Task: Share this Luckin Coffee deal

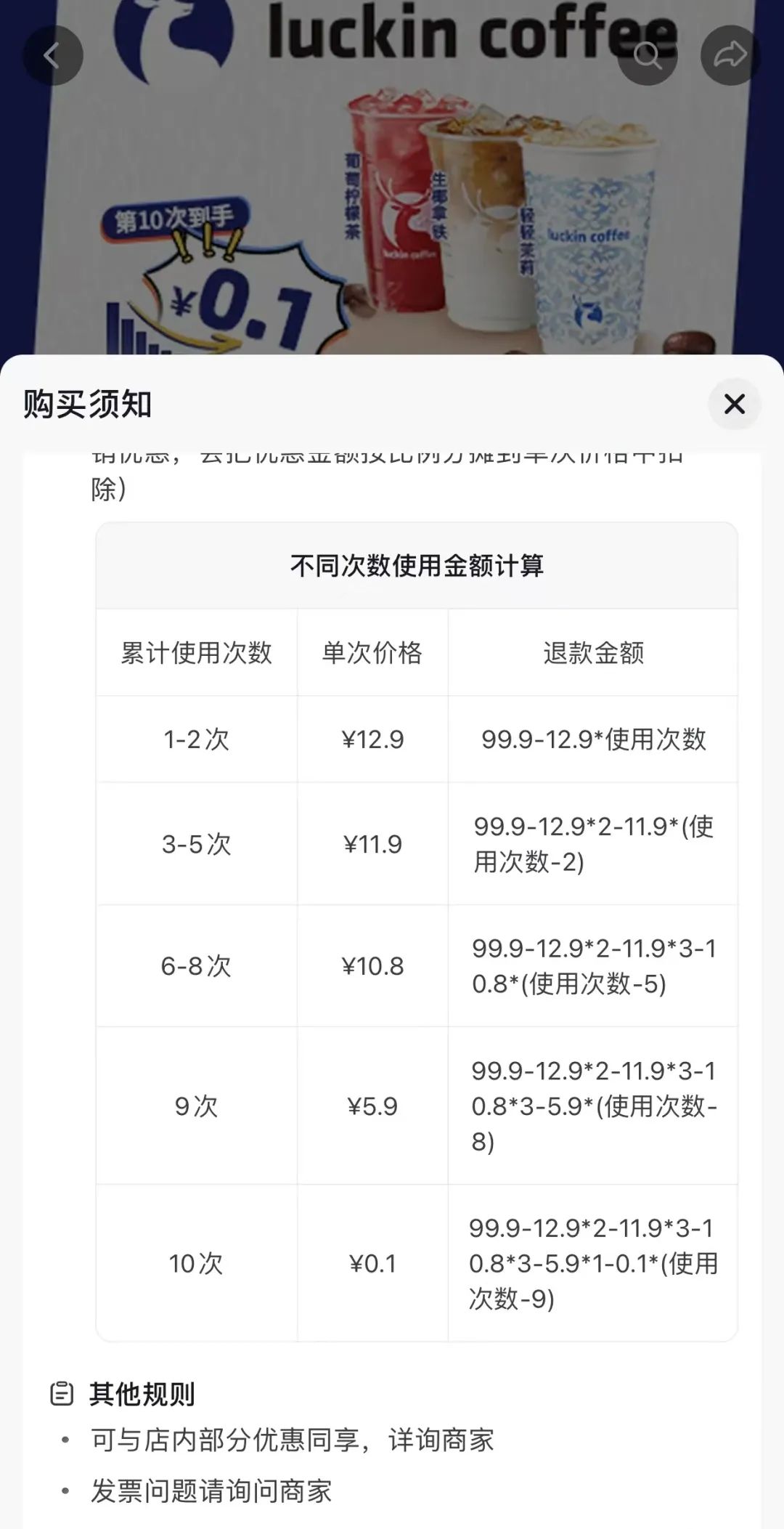Action: point(730,55)
